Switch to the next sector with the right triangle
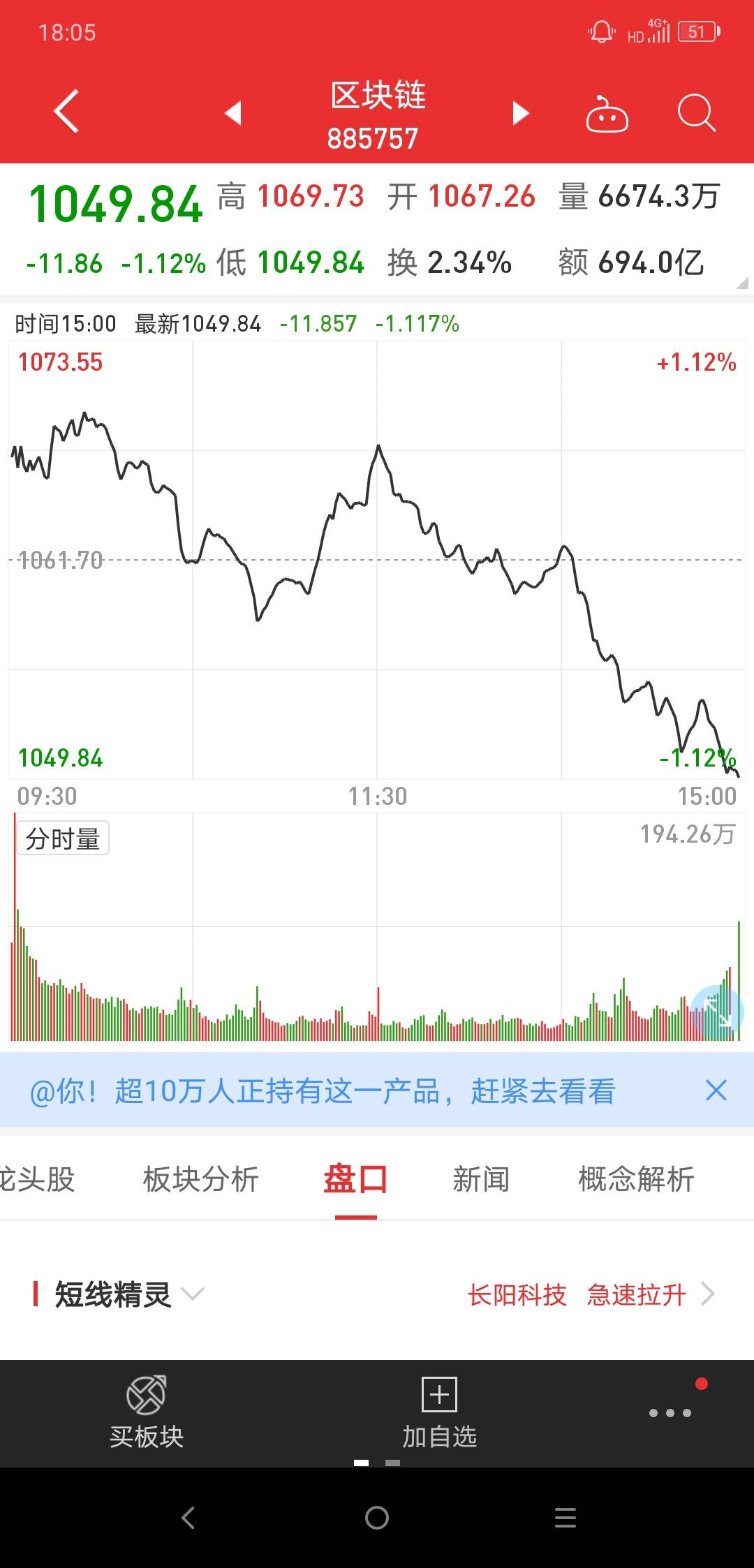Screen dimensions: 754x1568 click(520, 112)
